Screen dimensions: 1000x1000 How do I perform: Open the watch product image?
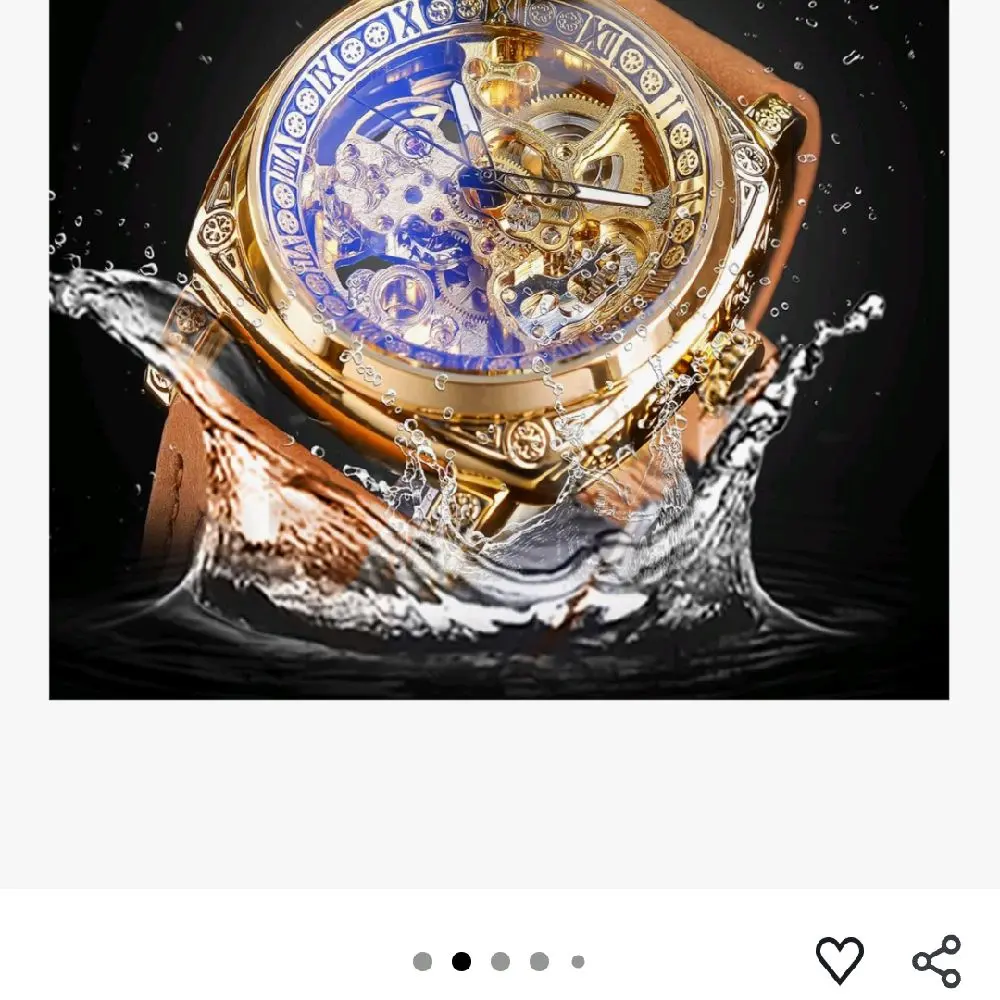coord(498,350)
